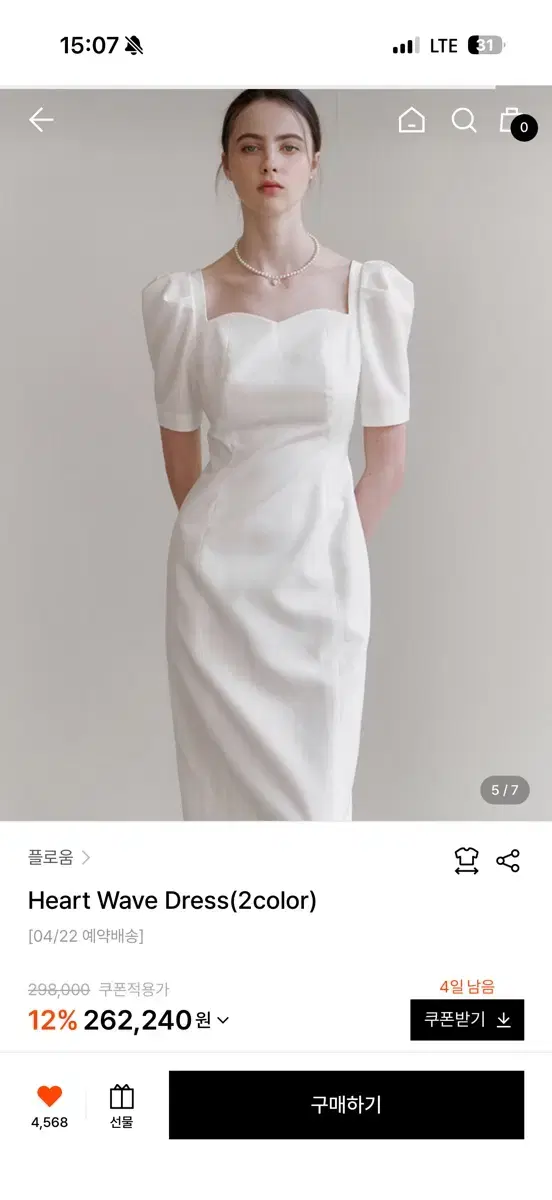The height and width of the screenshot is (1200, 552).
Task: Open search from the top bar
Action: tap(464, 120)
